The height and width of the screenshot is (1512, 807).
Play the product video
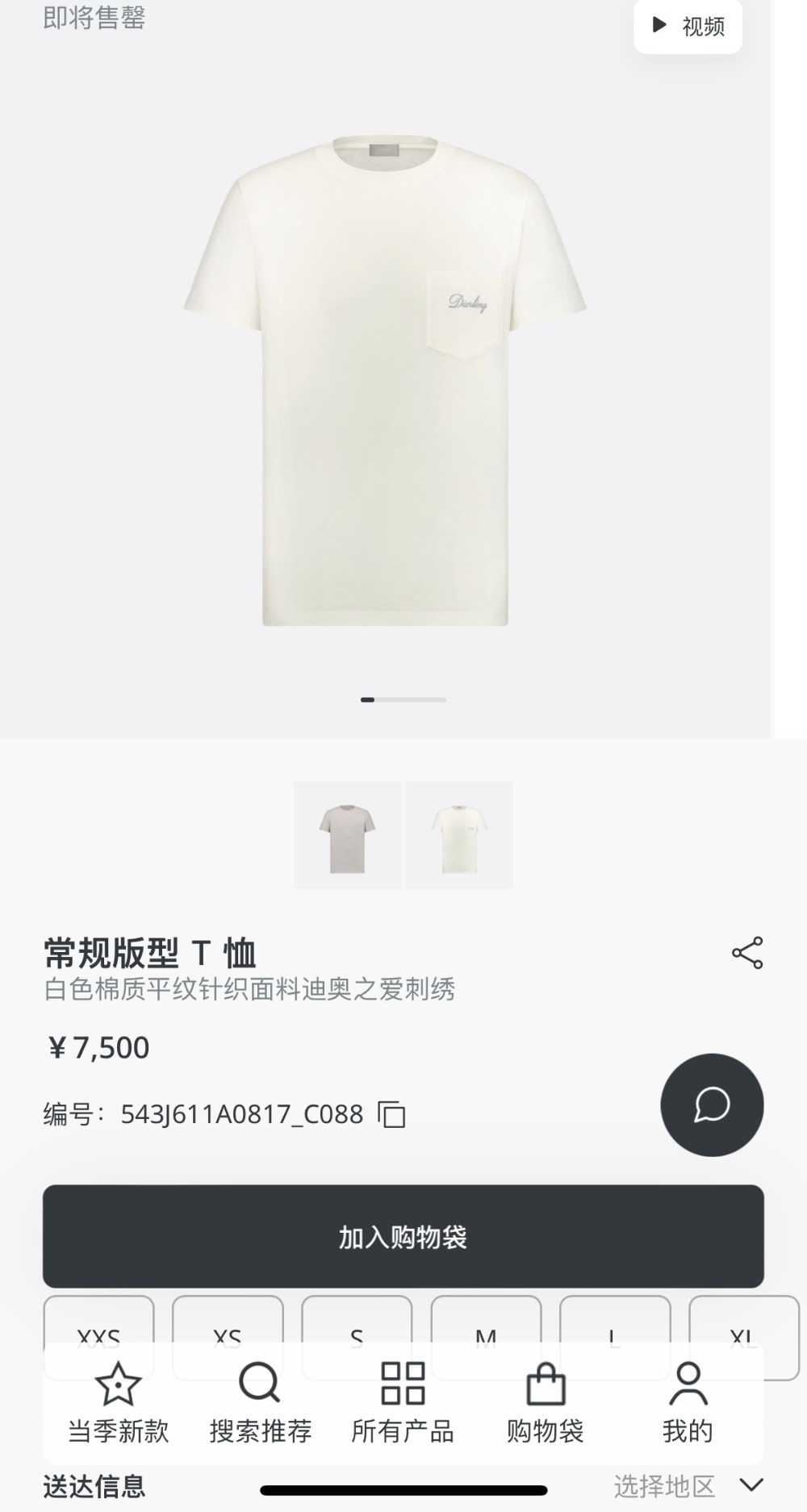point(688,27)
